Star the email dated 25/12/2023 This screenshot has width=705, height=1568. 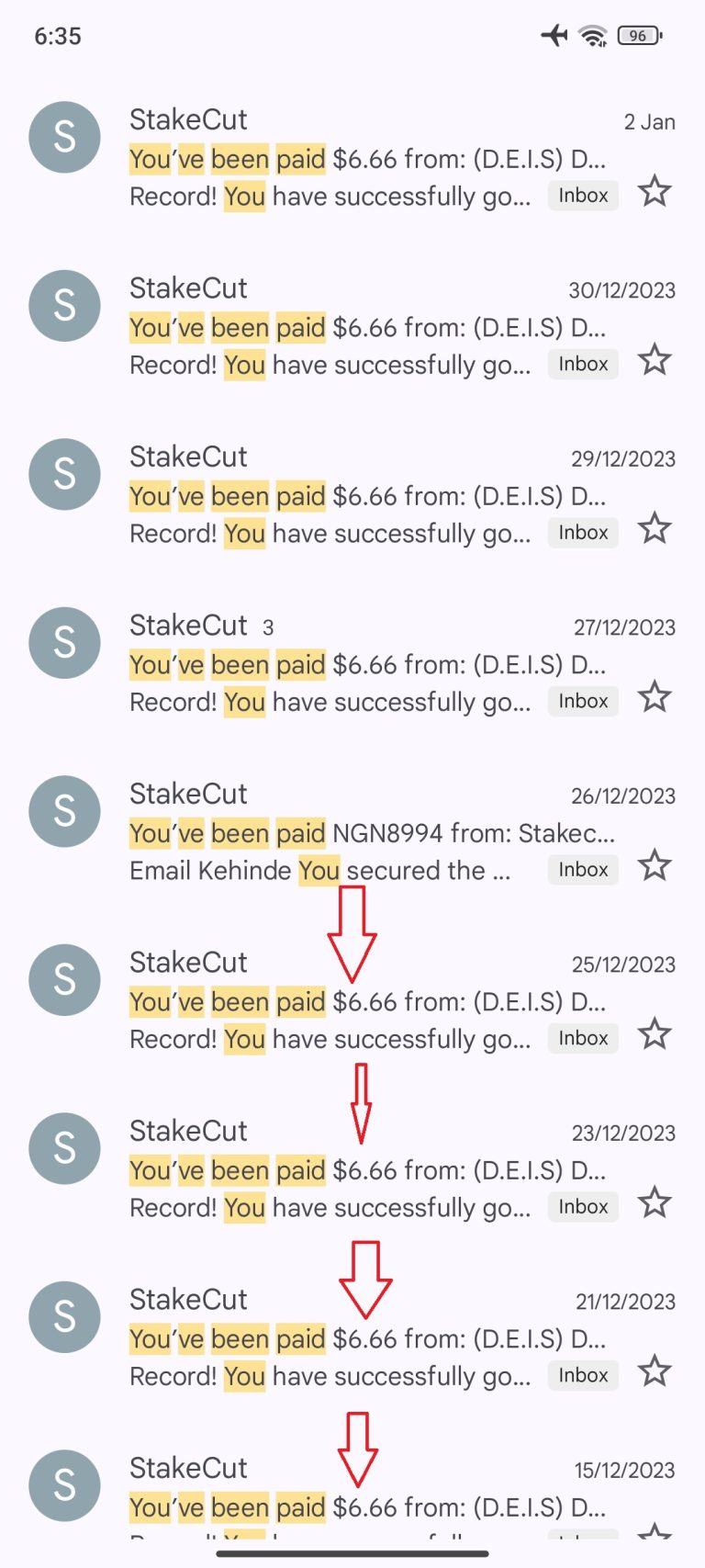pyautogui.click(x=655, y=1034)
